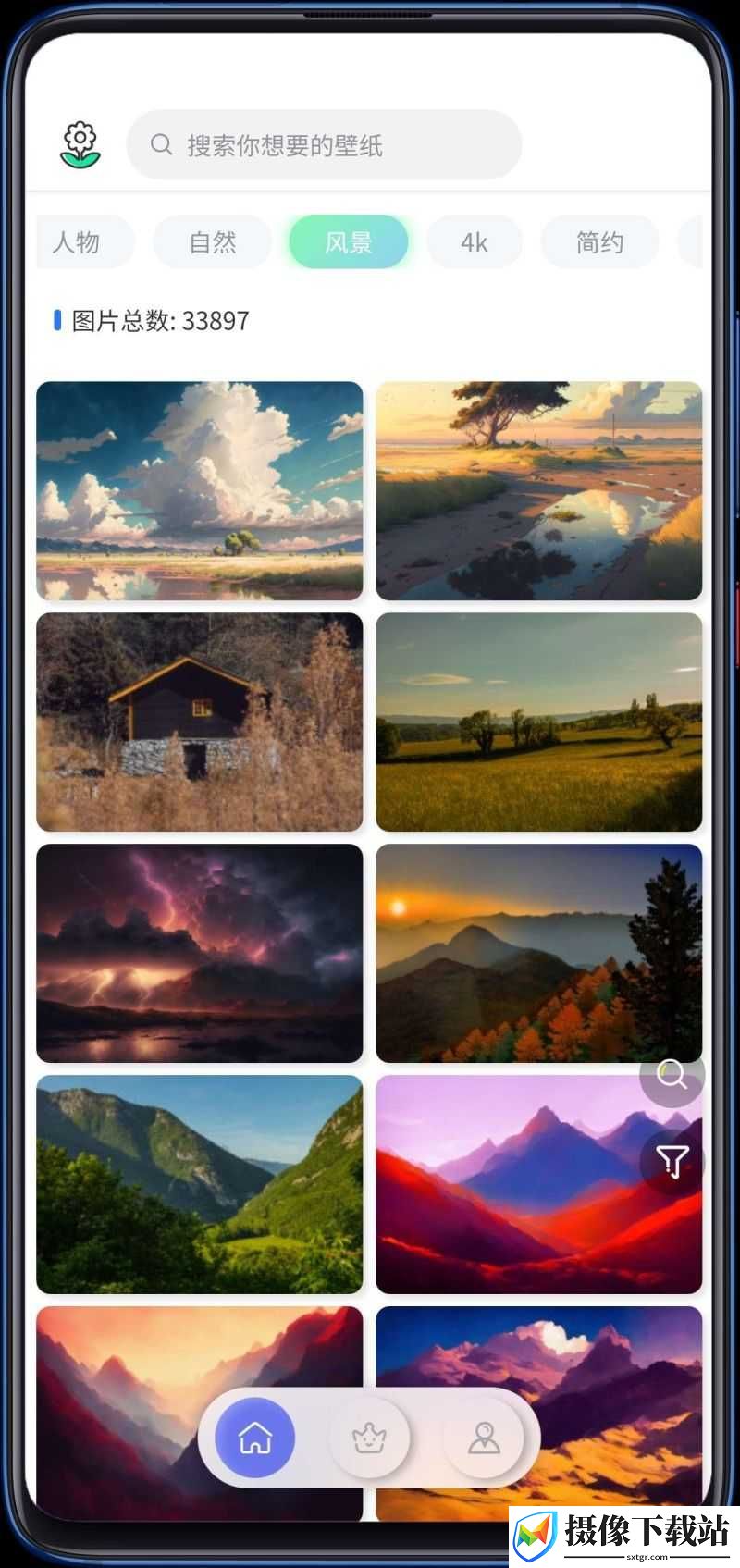View the wooden cabin wallpaper
This screenshot has height=1568, width=740.
(200, 722)
